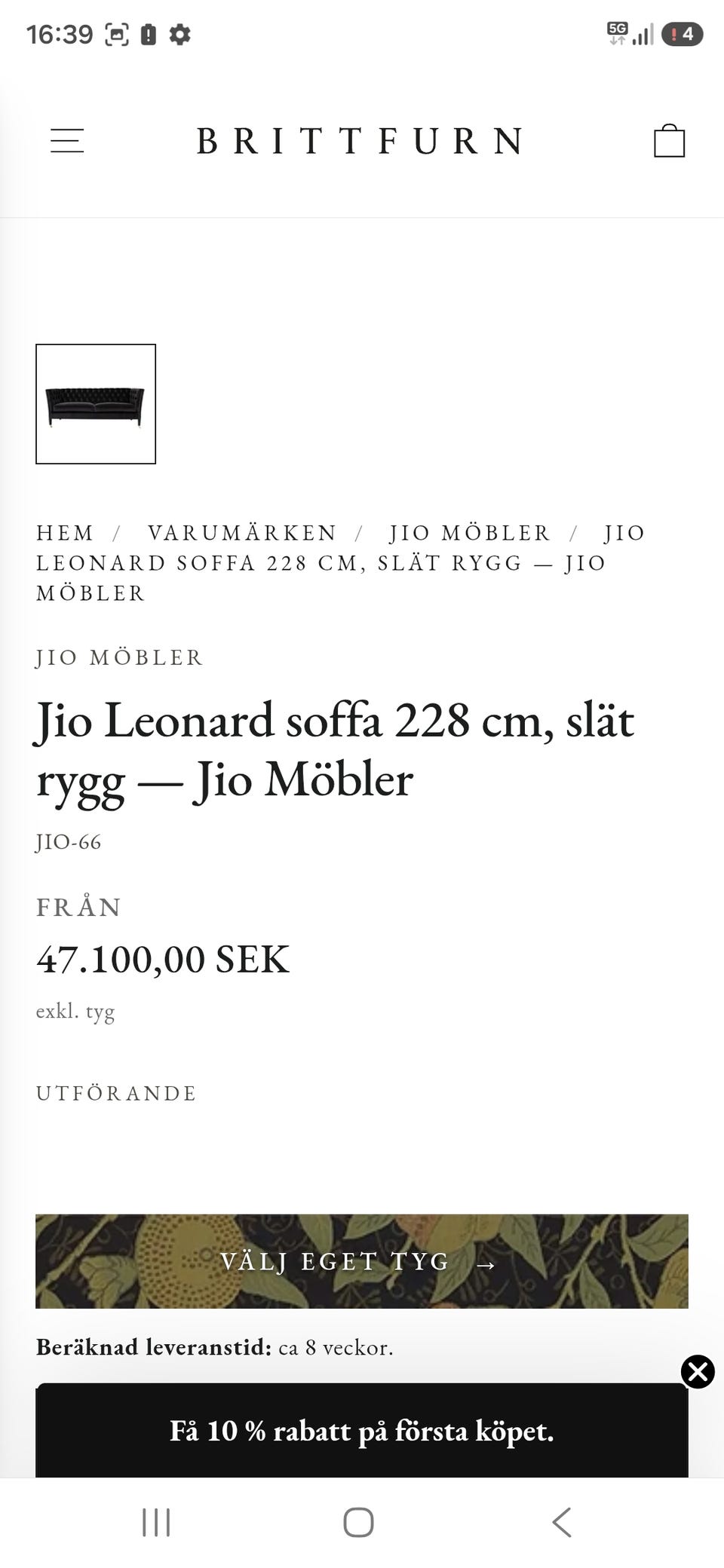Open the hamburger menu

coord(67,141)
